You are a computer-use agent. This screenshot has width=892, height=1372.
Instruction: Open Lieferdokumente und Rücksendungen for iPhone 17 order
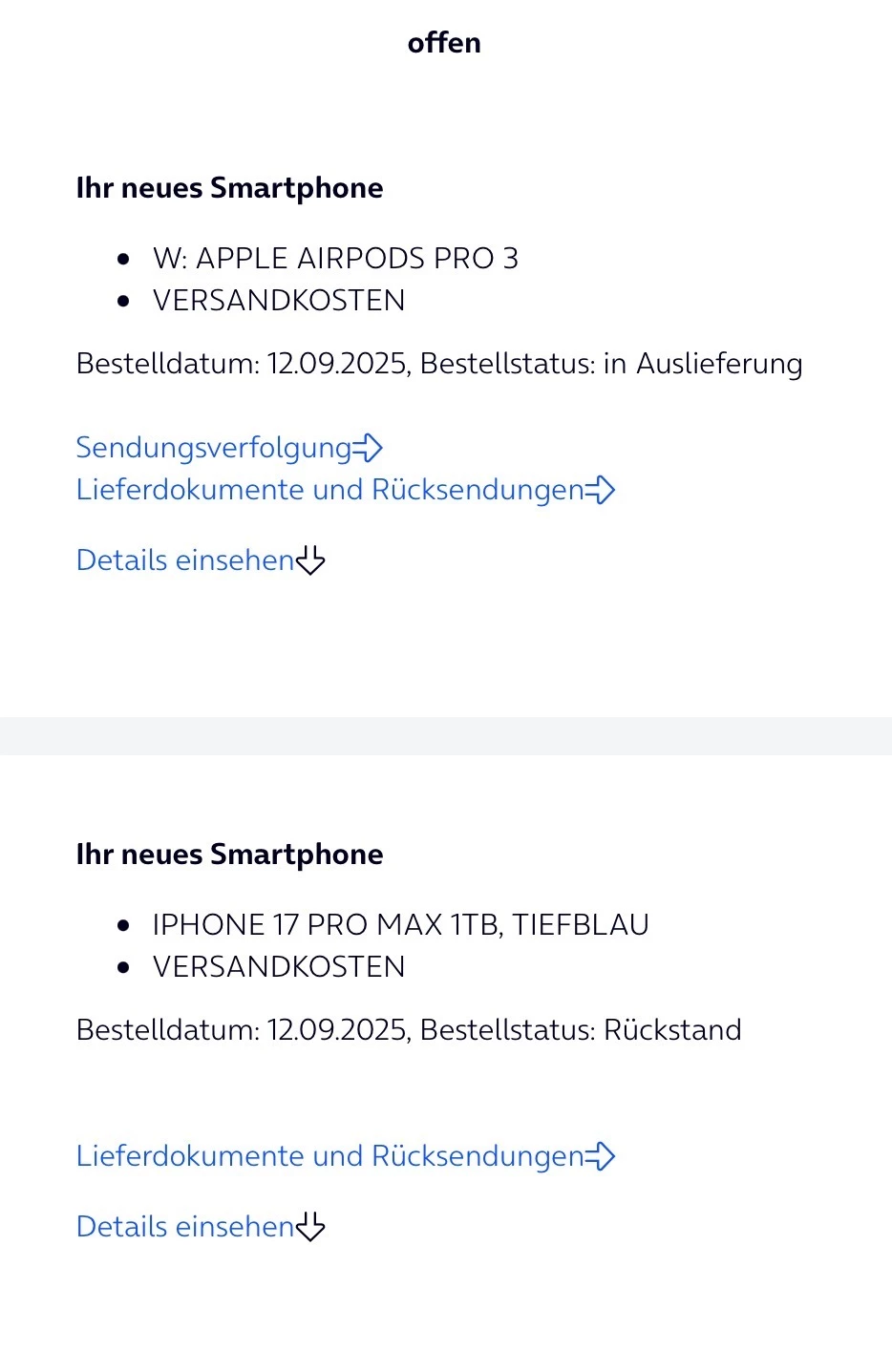click(345, 1156)
